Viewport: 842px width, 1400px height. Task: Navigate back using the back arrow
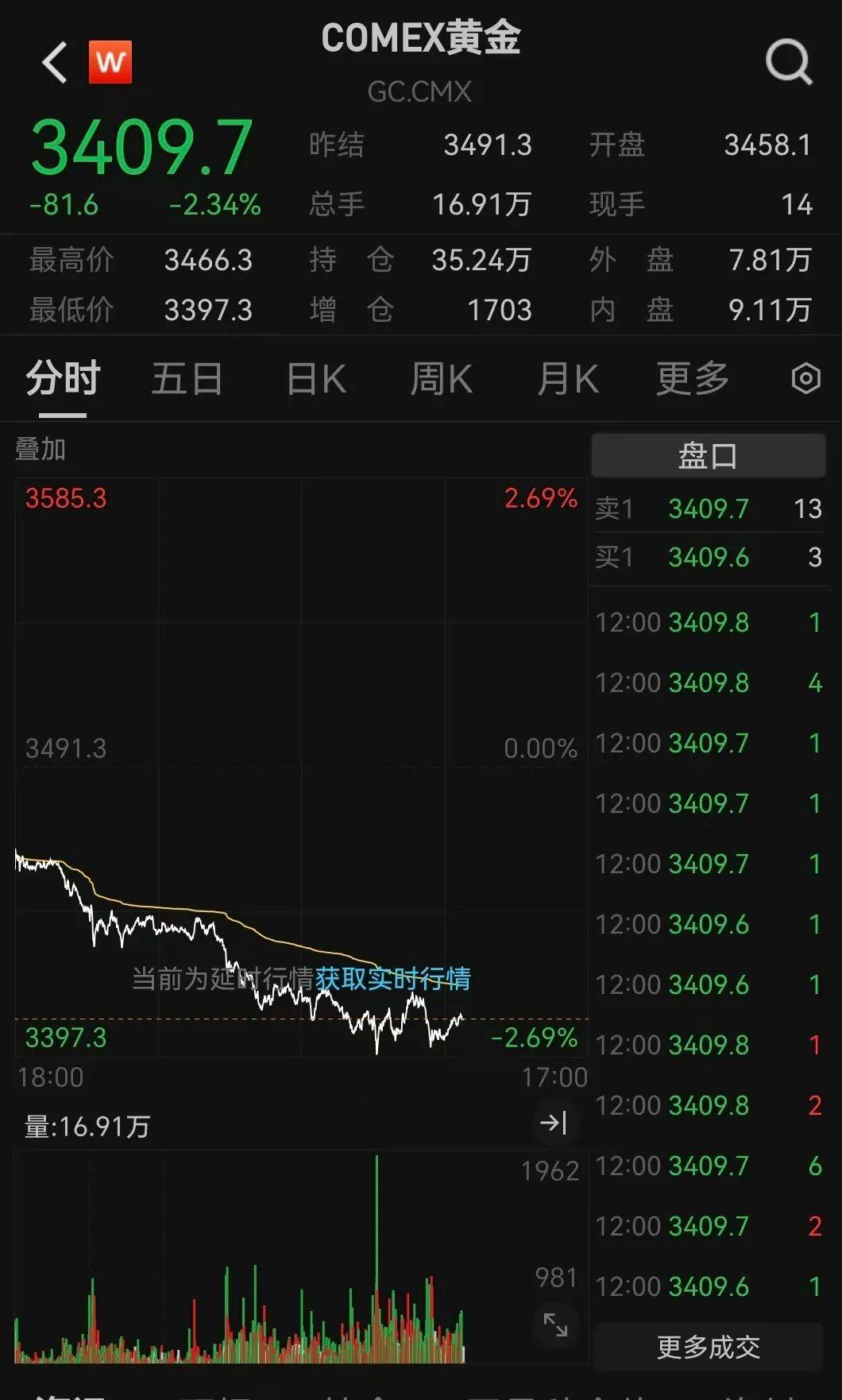pos(53,62)
